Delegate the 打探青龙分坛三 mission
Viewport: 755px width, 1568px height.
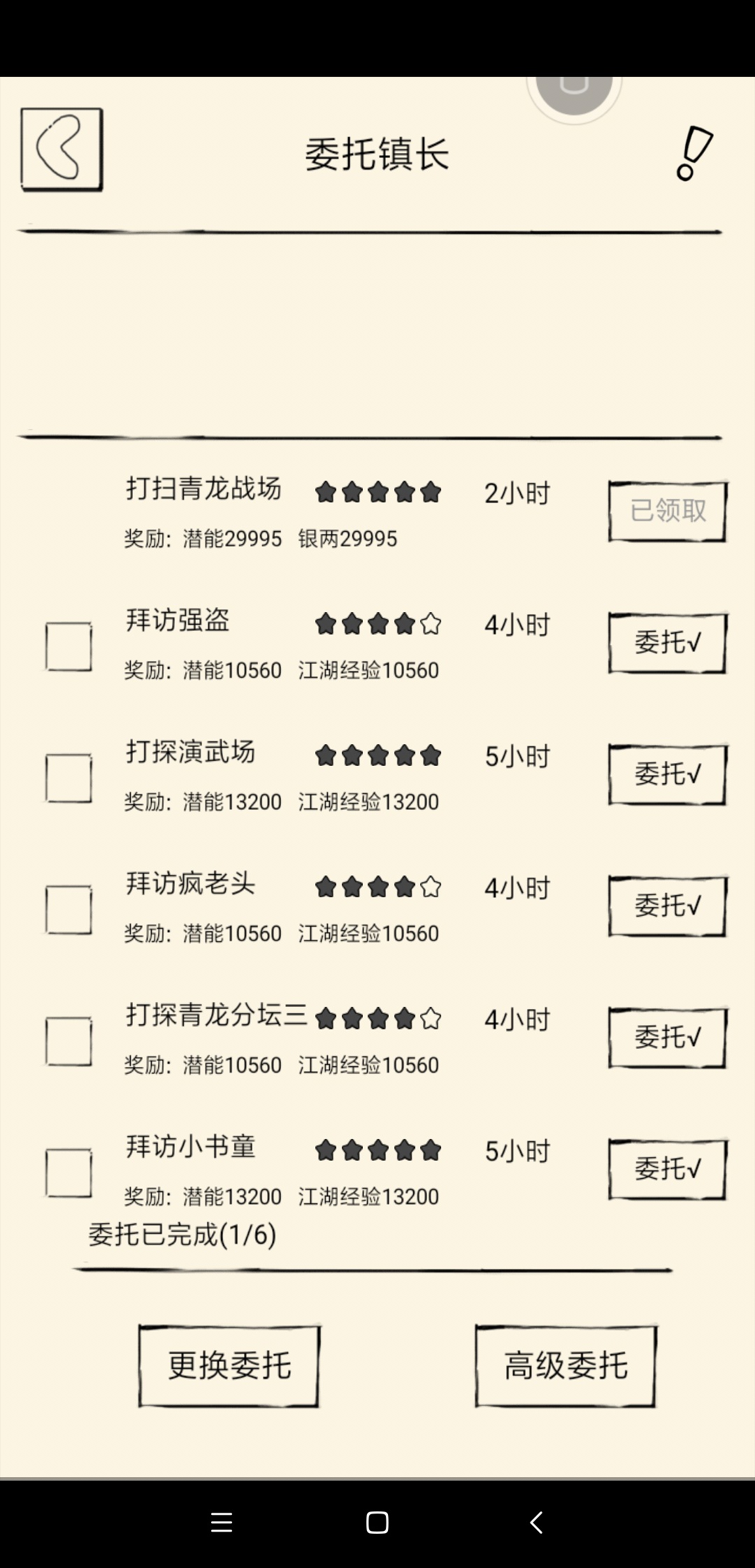[x=667, y=1038]
